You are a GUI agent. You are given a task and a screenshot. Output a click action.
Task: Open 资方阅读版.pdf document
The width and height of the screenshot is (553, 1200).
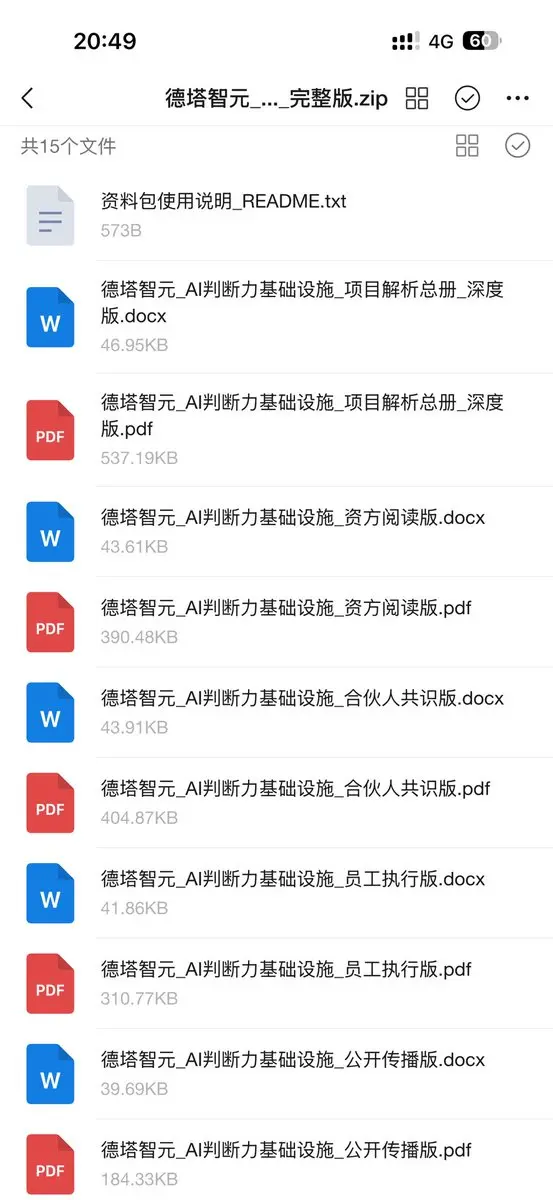point(276,622)
